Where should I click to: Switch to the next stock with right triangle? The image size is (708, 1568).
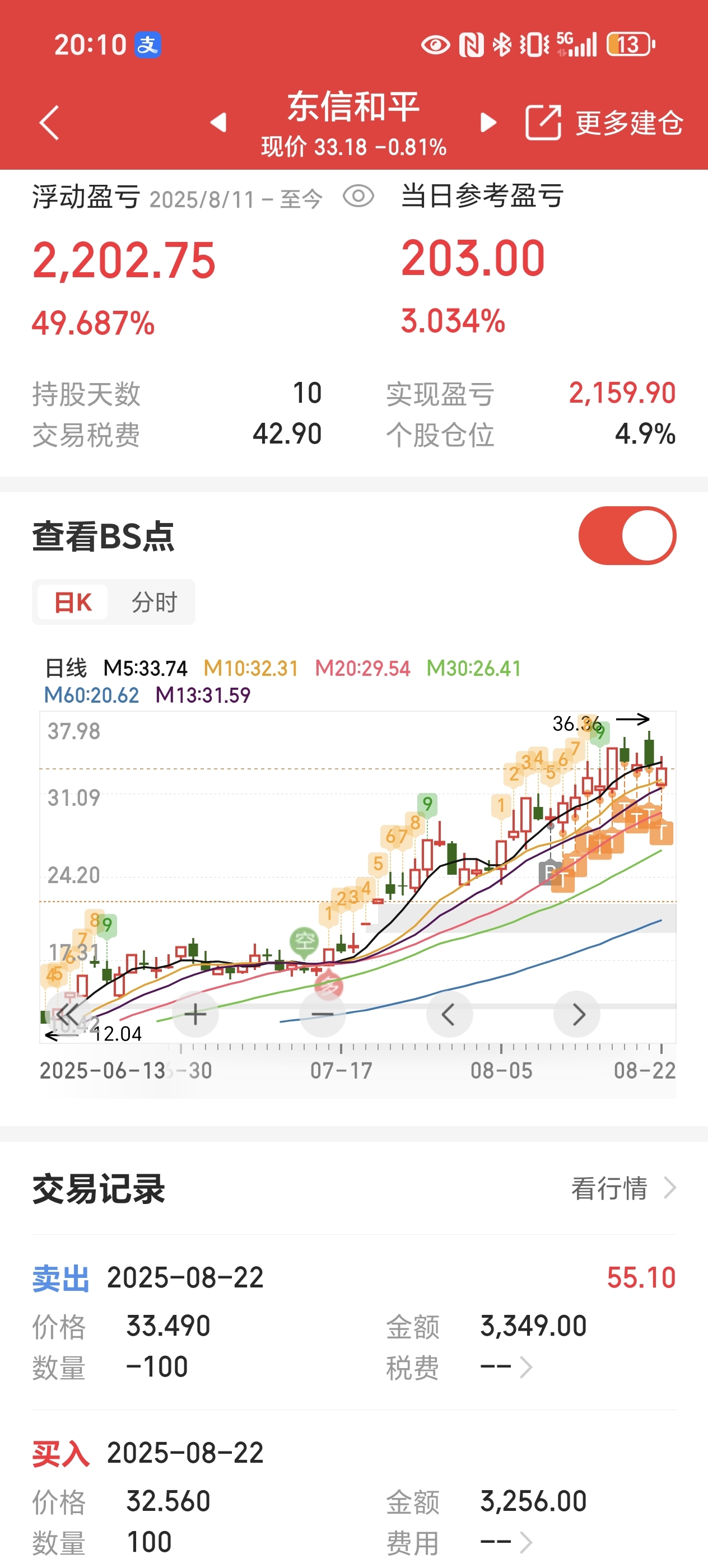pyautogui.click(x=488, y=122)
